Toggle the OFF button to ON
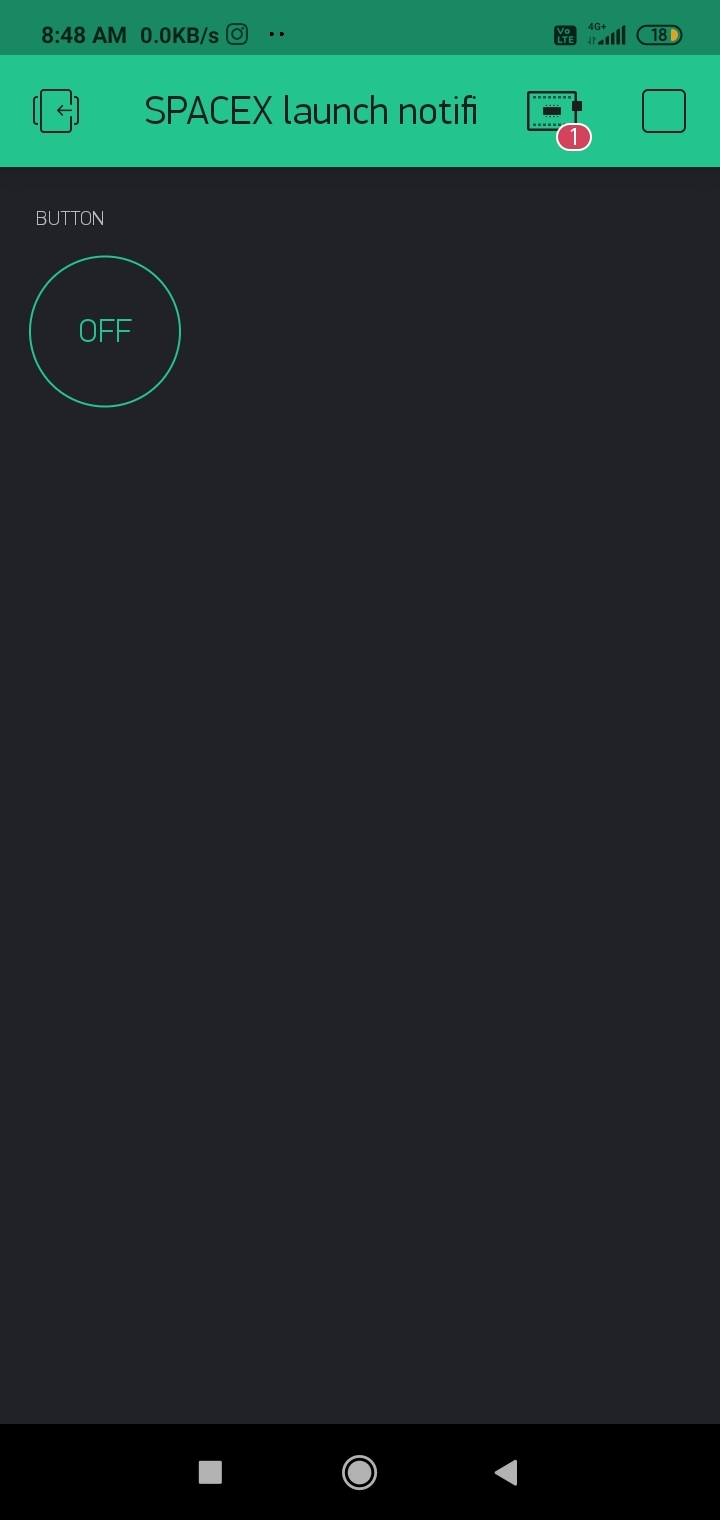The height and width of the screenshot is (1520, 720). [105, 331]
